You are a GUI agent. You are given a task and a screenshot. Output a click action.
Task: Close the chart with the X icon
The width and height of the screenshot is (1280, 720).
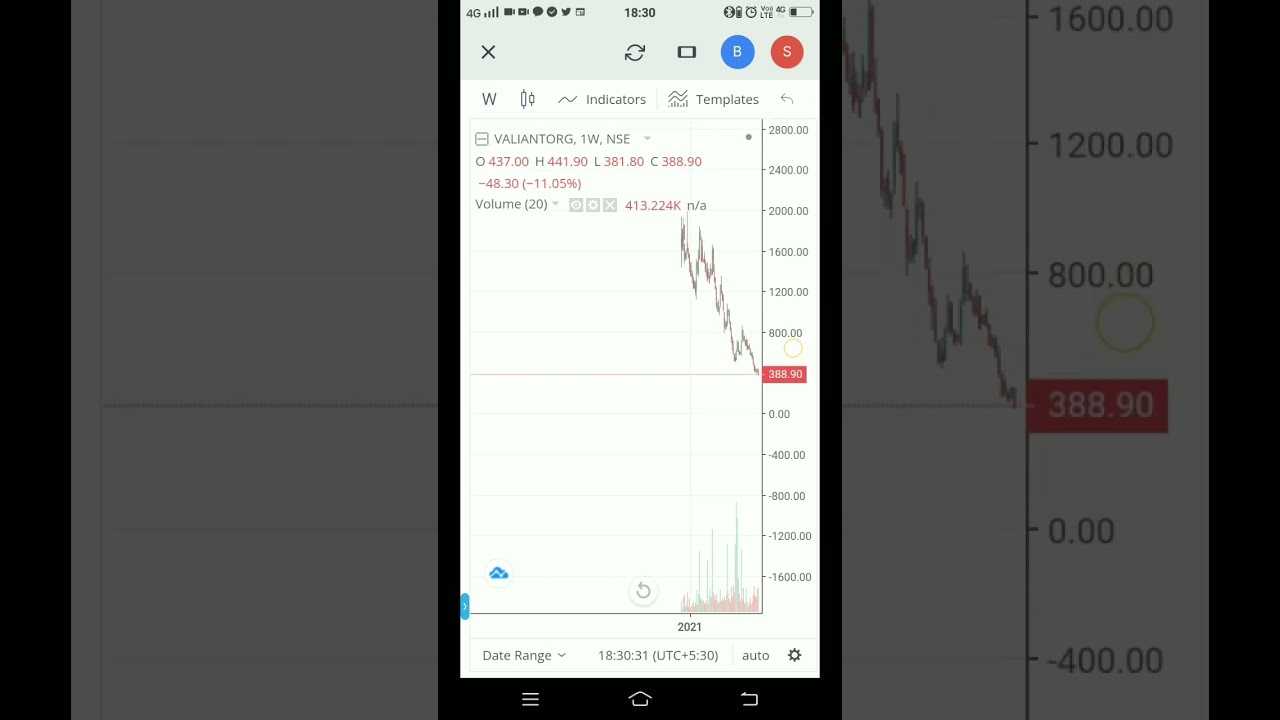pyautogui.click(x=488, y=52)
